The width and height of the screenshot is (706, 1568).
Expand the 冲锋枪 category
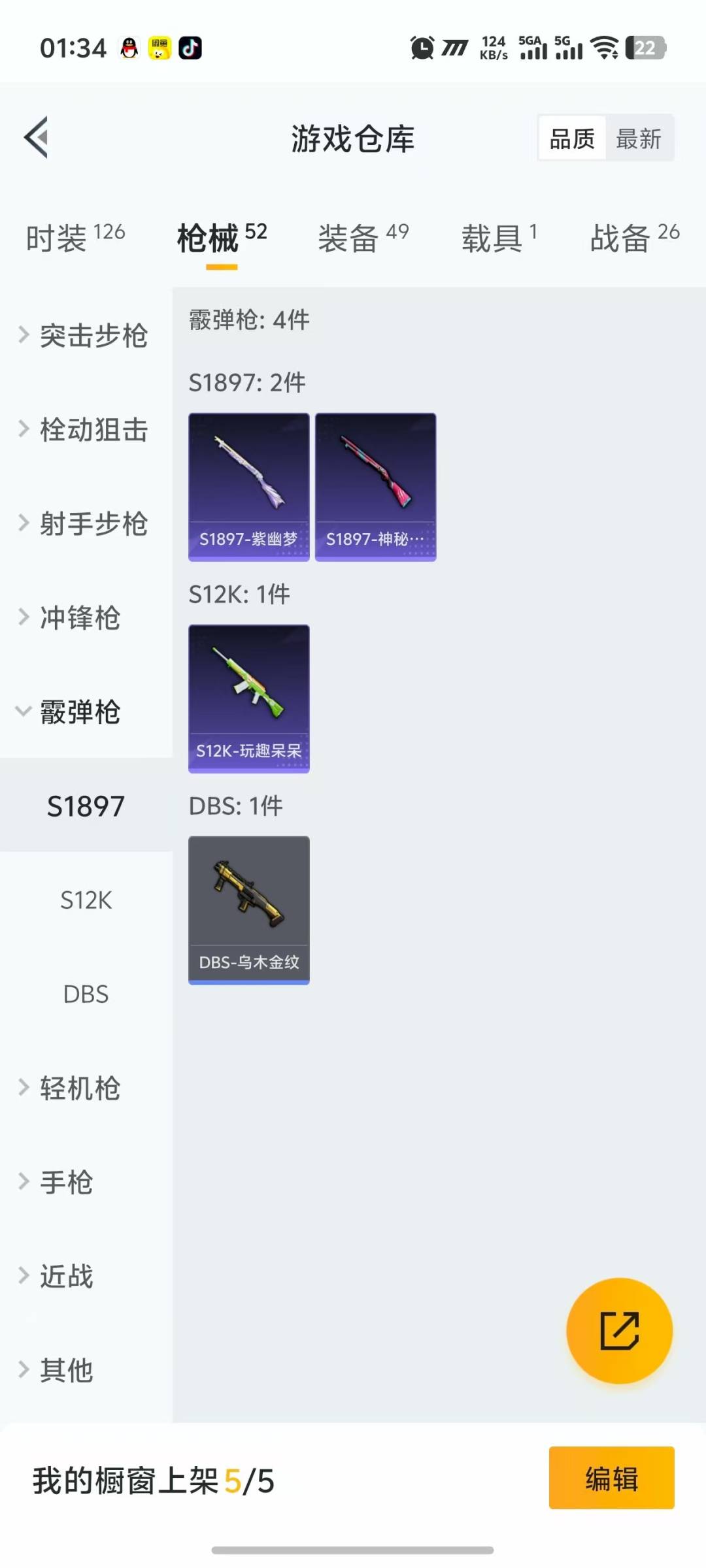(72, 618)
